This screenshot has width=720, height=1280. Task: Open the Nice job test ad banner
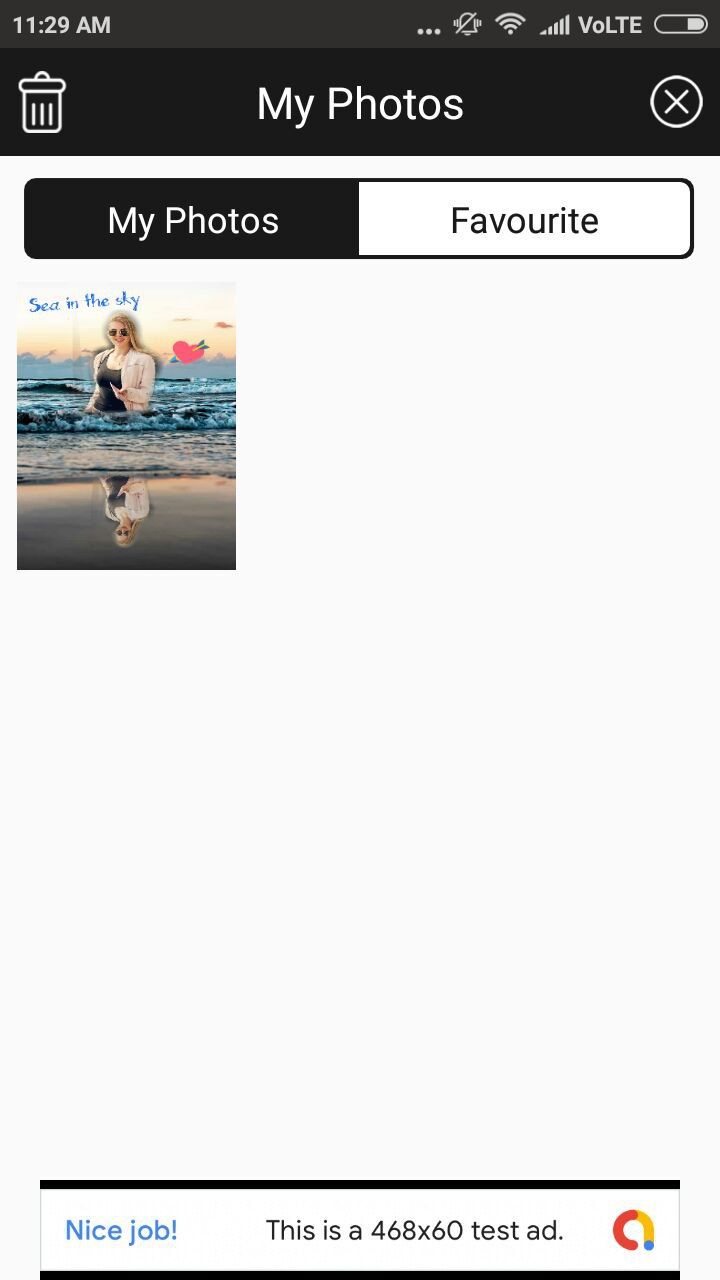click(x=360, y=1230)
